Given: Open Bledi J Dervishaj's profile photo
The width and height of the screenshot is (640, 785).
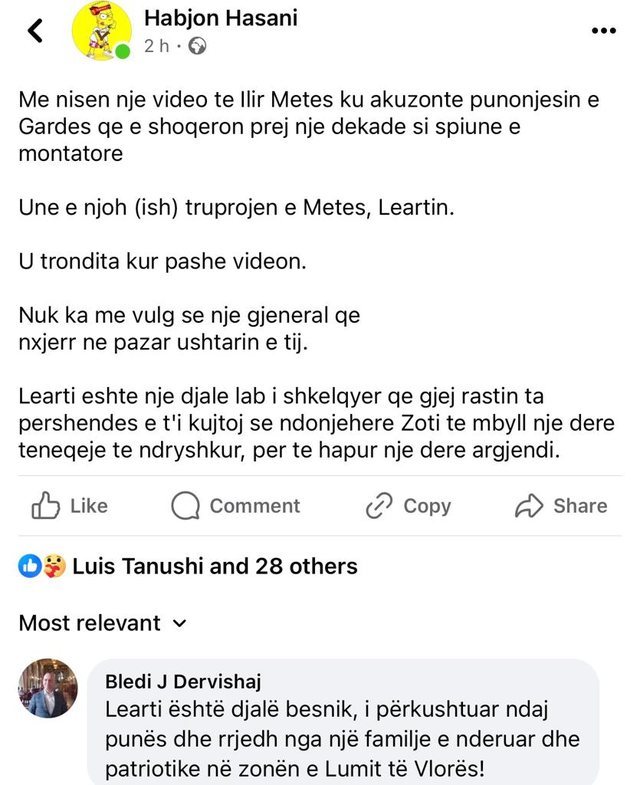Looking at the screenshot, I should pos(49,689).
